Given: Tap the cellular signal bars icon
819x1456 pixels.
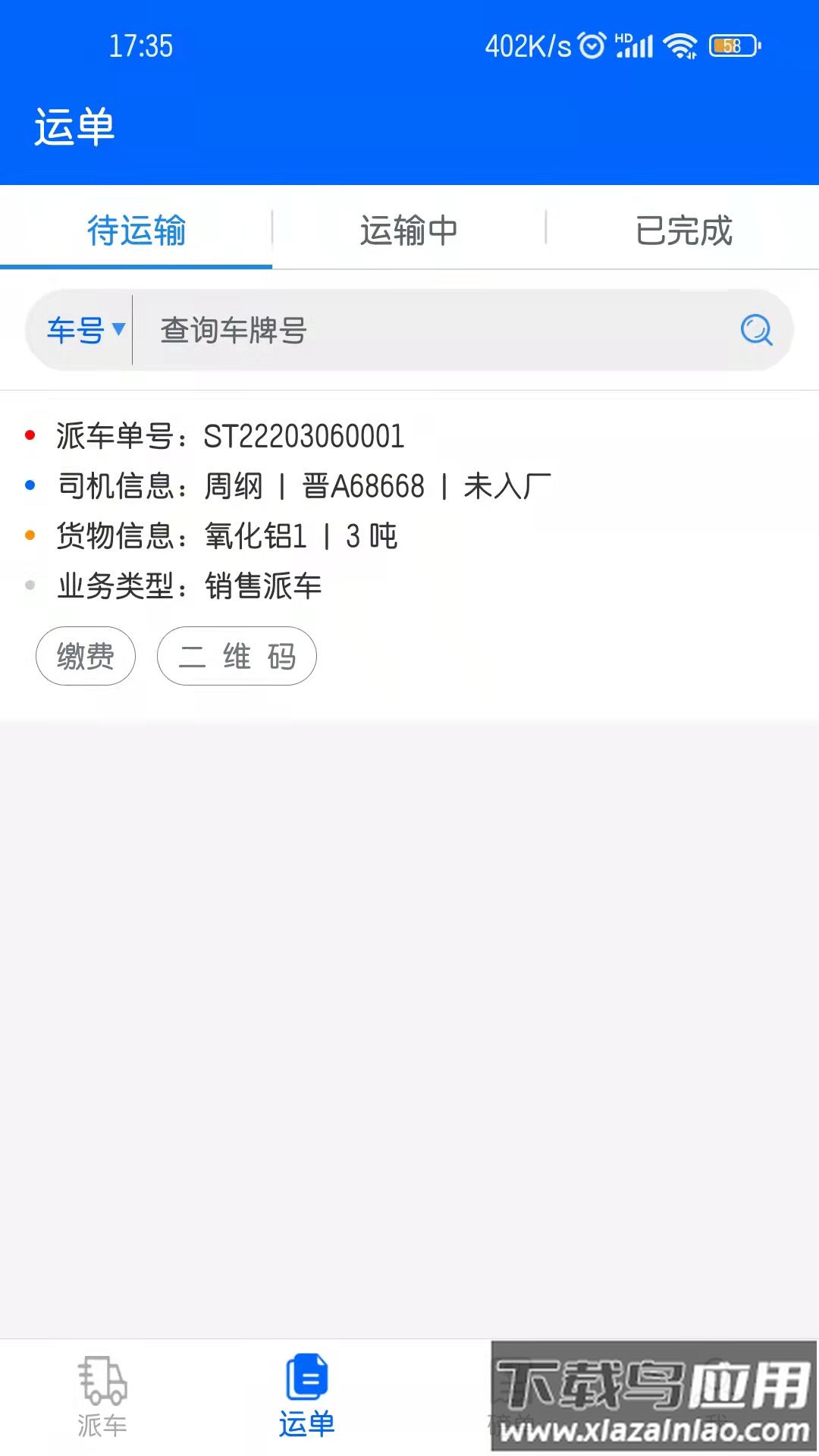Looking at the screenshot, I should (635, 45).
